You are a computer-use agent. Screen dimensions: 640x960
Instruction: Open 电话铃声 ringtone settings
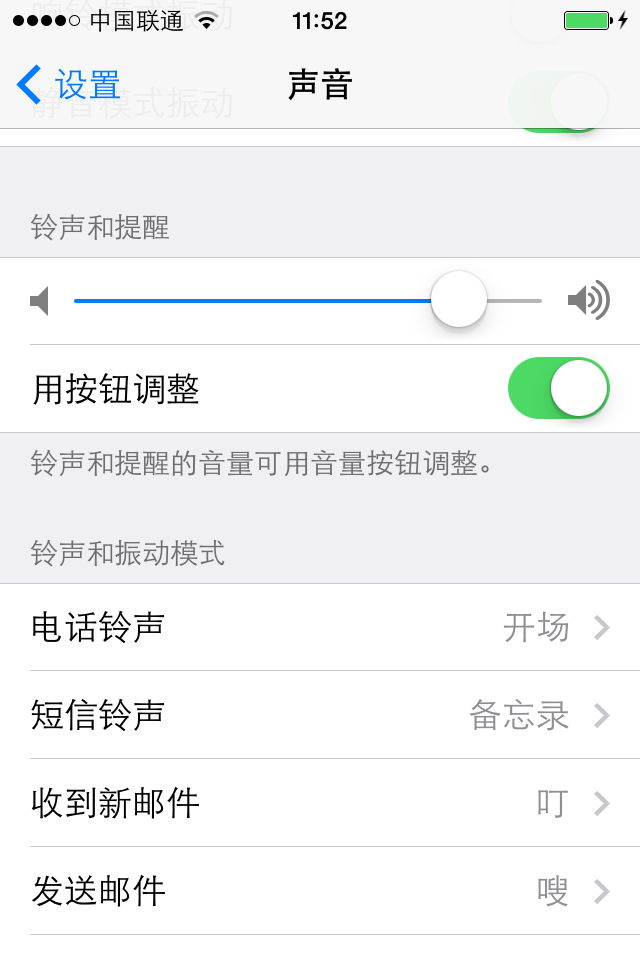[320, 628]
